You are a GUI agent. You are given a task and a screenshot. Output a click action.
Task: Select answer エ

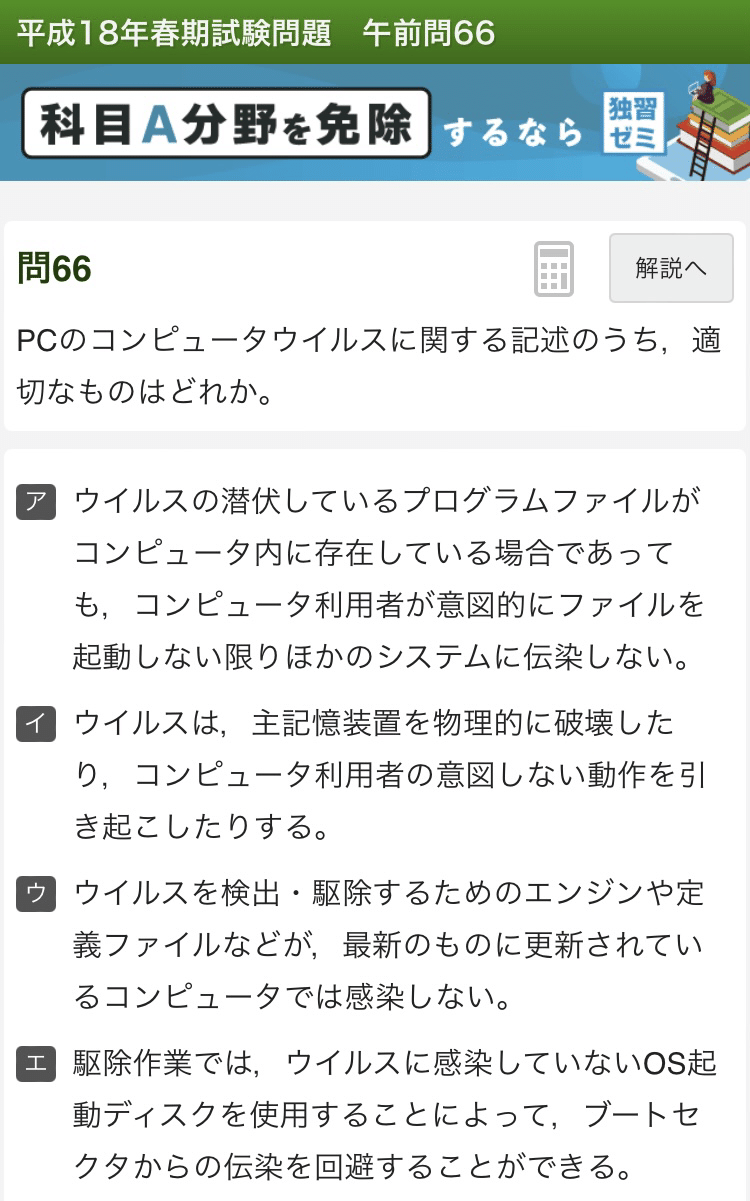coord(37,1064)
